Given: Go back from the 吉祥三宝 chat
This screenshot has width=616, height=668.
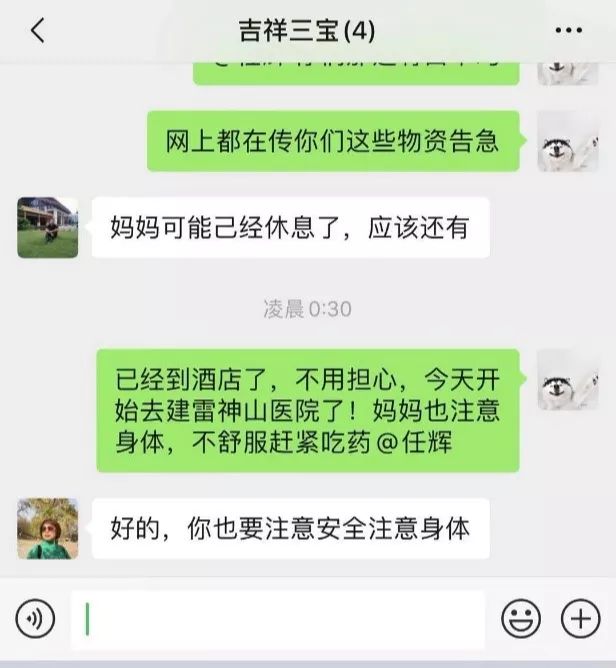Looking at the screenshot, I should [x=38, y=31].
